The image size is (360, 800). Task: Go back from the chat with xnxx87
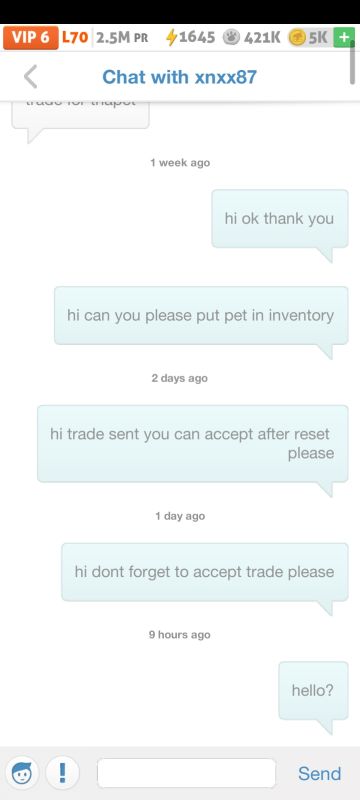click(x=30, y=77)
